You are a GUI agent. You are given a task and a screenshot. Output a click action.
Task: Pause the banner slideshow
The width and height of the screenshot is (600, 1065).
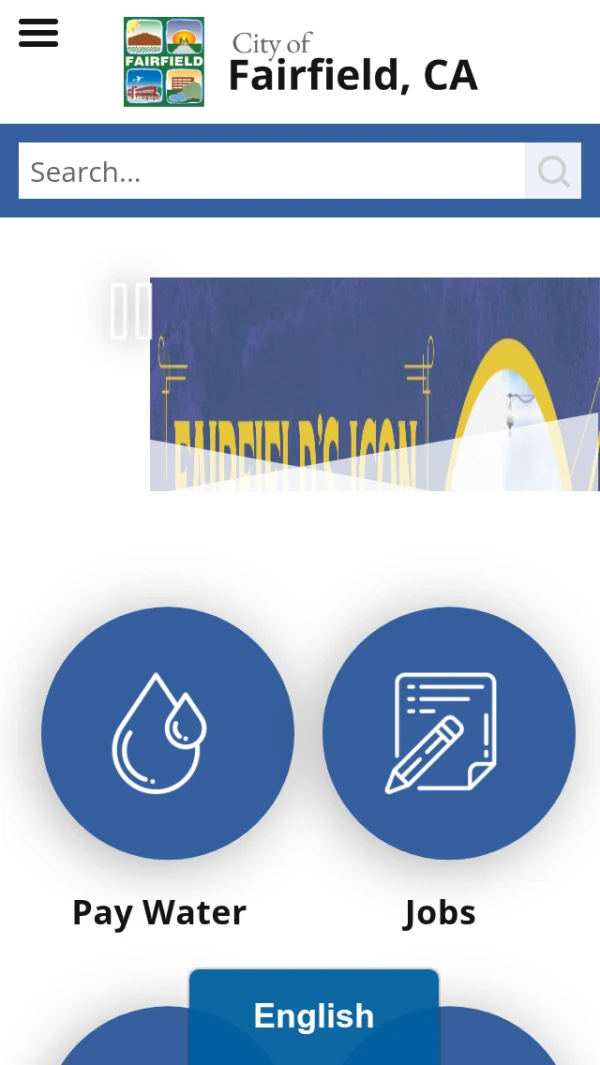[130, 310]
